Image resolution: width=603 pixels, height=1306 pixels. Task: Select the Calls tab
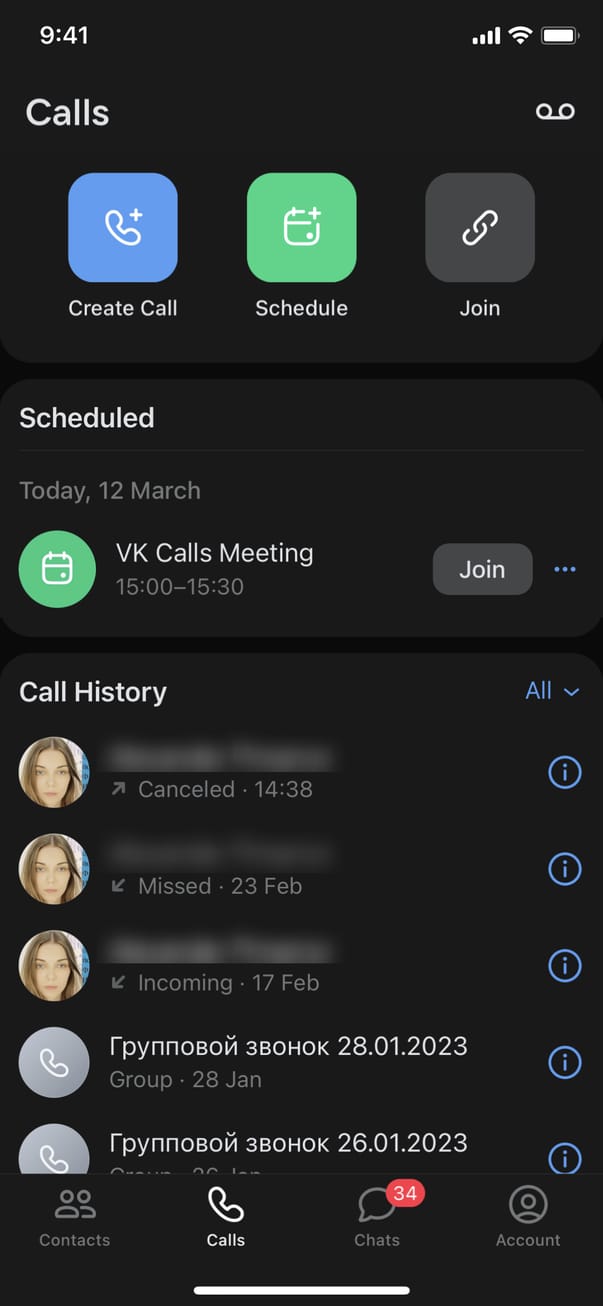(x=226, y=1218)
